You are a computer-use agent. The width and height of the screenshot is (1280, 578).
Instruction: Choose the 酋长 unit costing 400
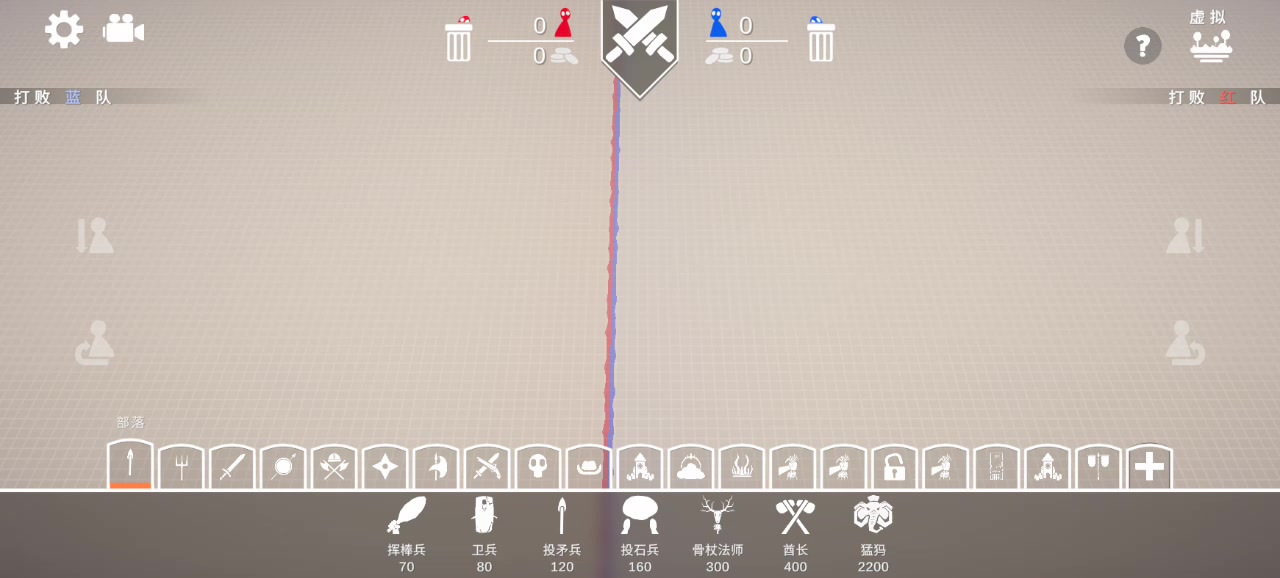click(795, 527)
